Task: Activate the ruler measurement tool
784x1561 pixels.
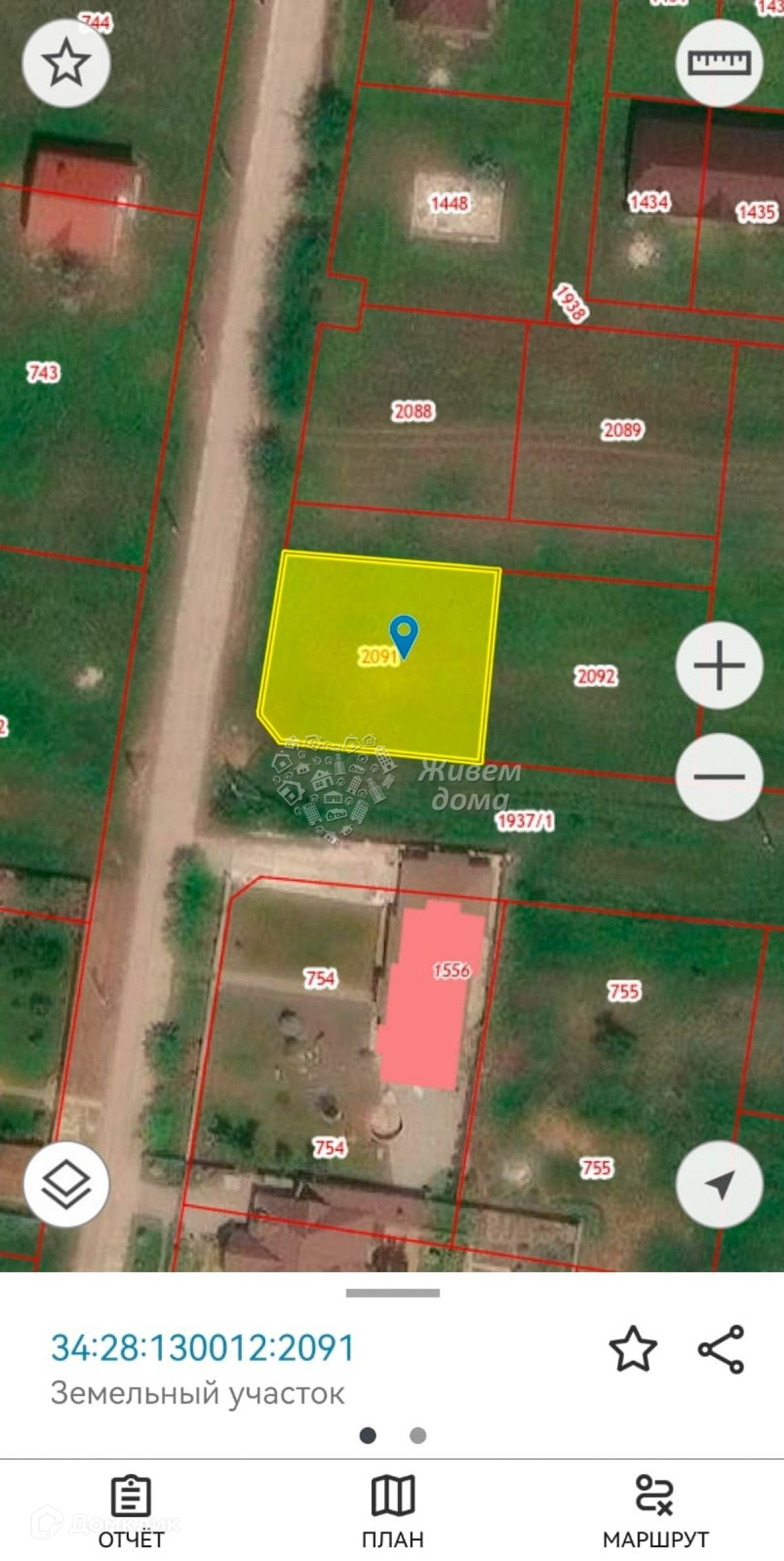Action: click(x=719, y=63)
